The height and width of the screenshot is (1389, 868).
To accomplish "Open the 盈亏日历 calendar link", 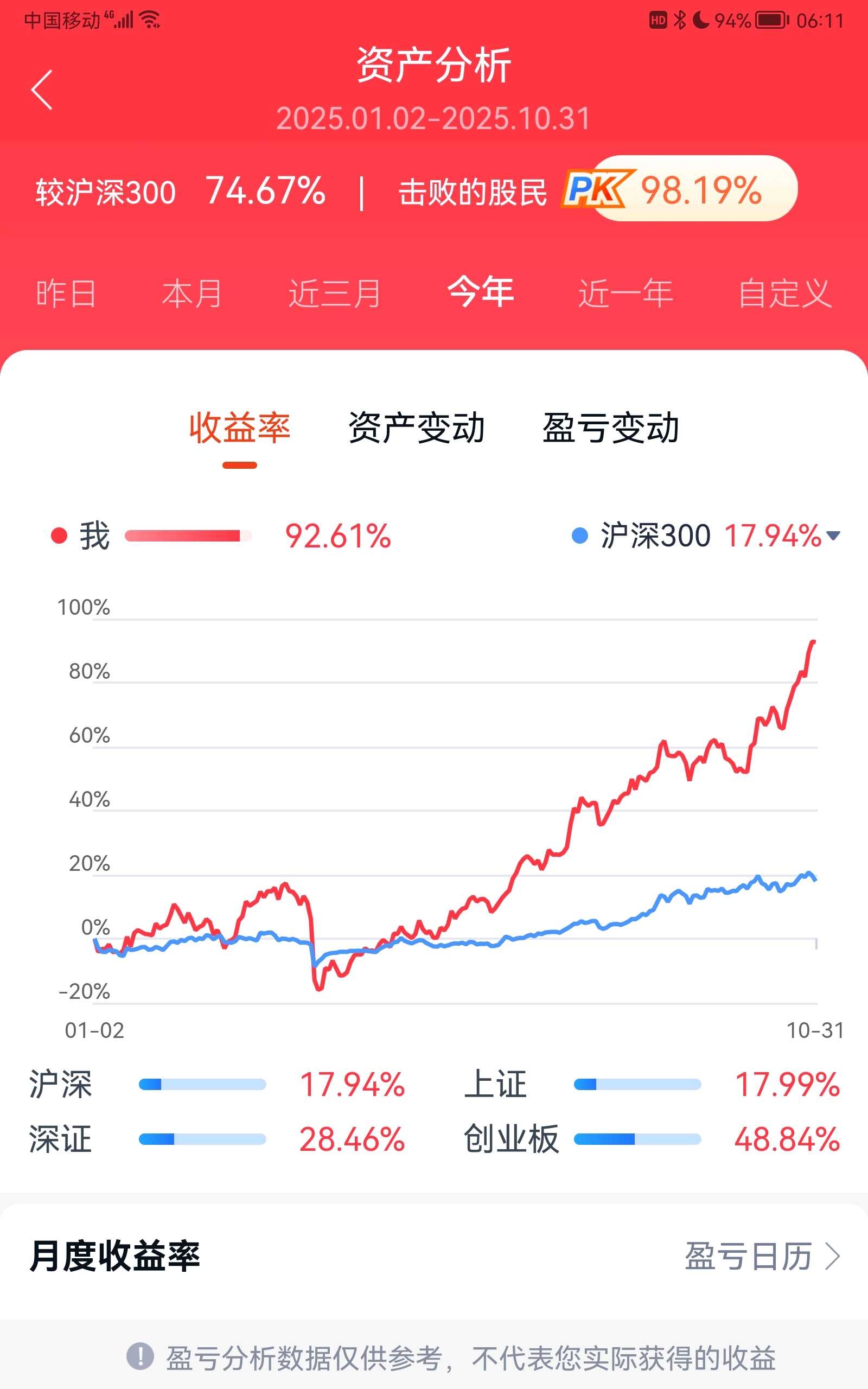I will point(762,1257).
